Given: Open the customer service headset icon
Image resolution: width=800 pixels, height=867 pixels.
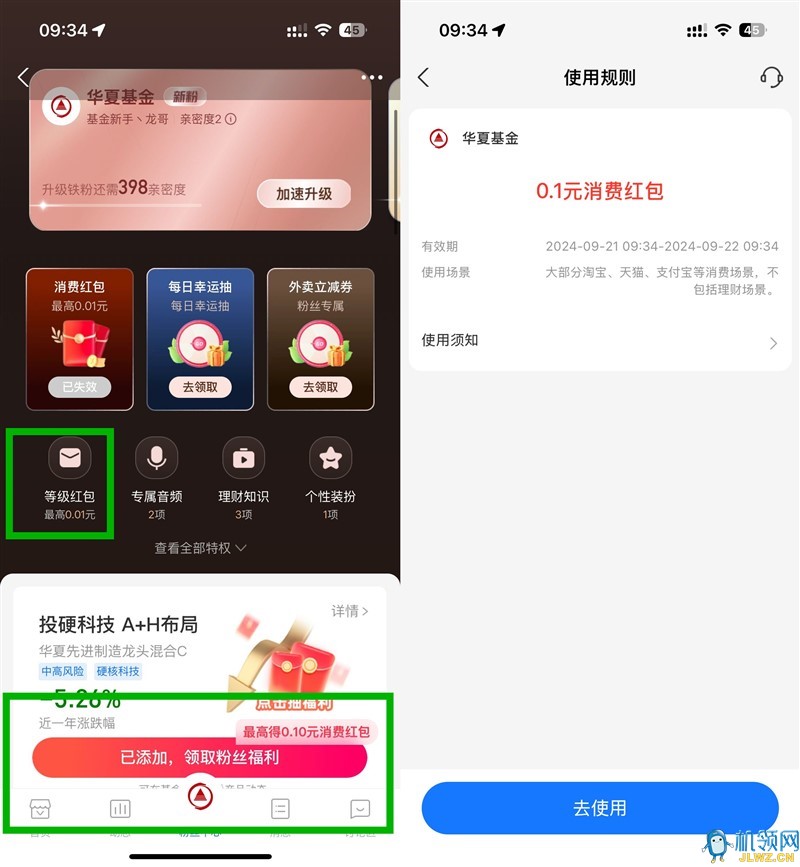Looking at the screenshot, I should pos(770,78).
